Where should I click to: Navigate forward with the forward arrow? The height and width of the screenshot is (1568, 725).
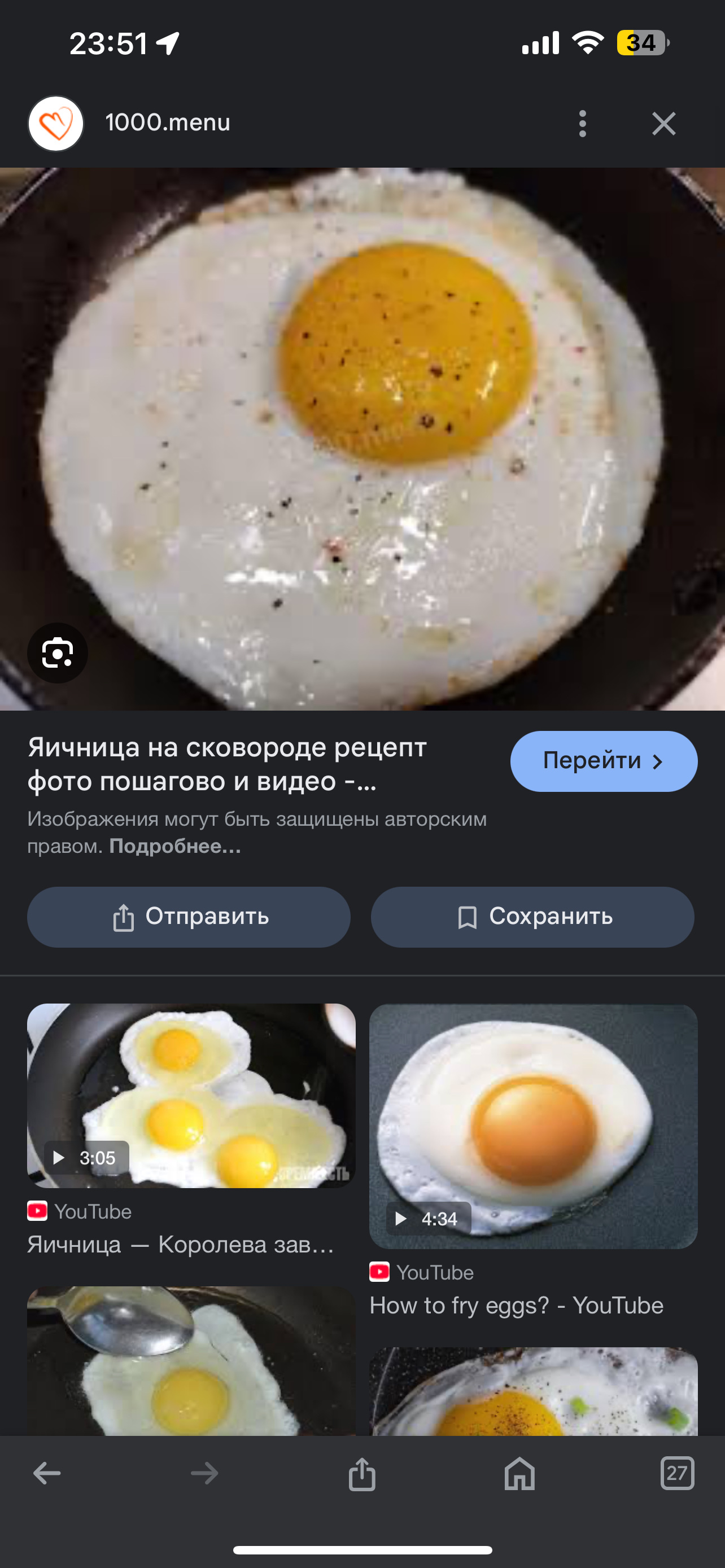click(203, 1473)
